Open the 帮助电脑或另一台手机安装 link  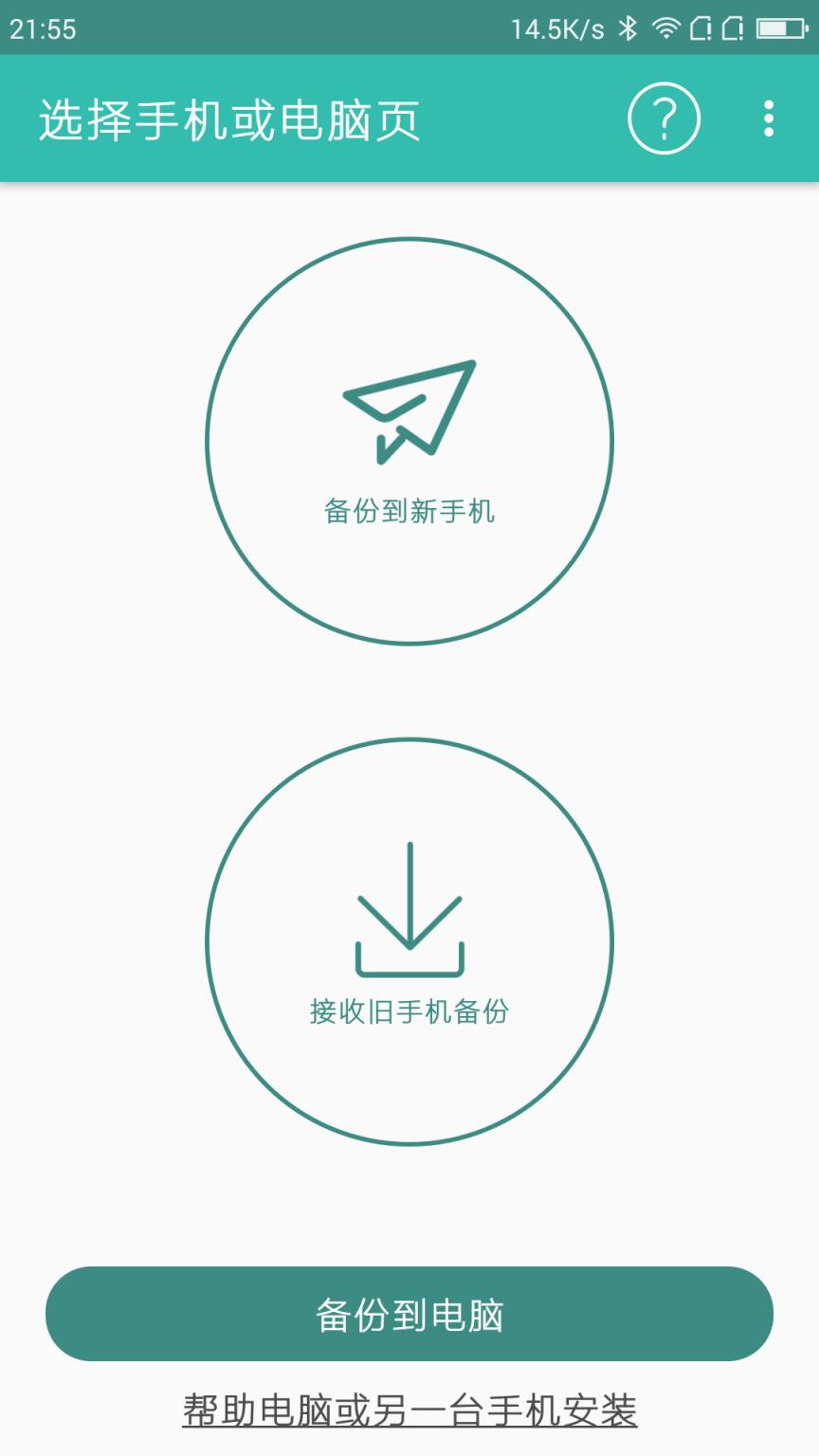pos(409,1410)
